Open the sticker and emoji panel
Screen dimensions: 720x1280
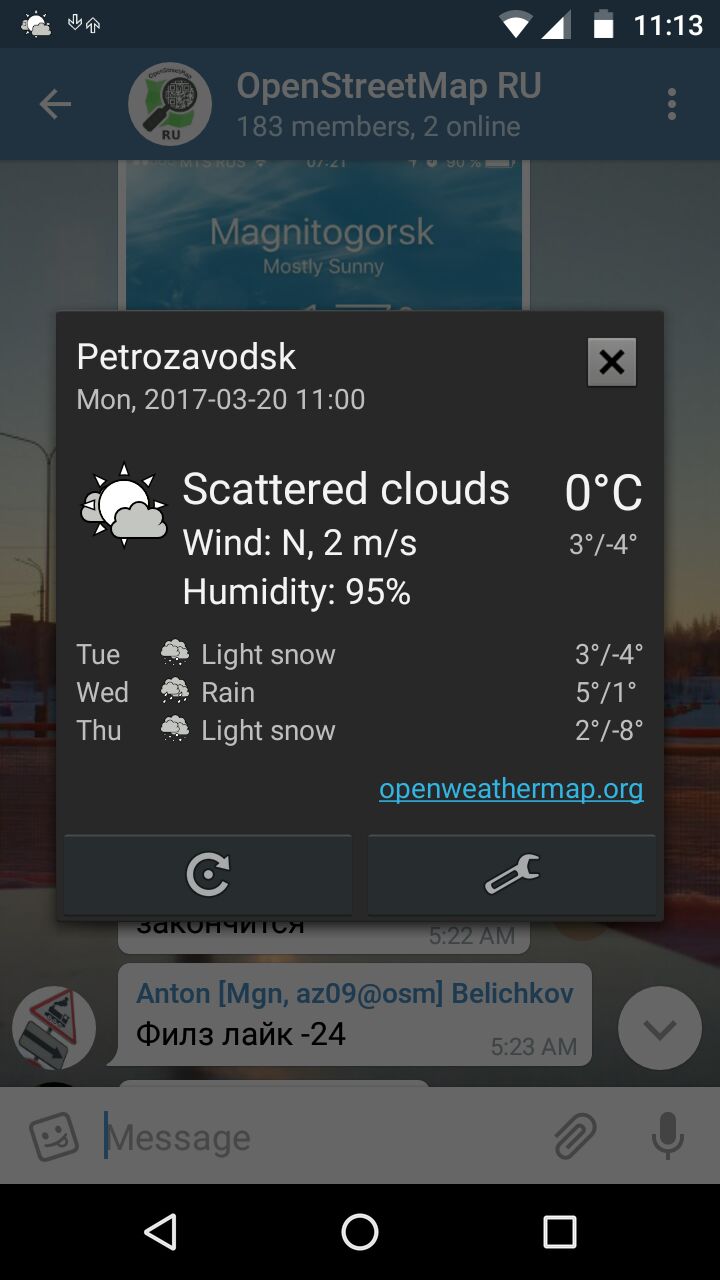click(x=53, y=1137)
